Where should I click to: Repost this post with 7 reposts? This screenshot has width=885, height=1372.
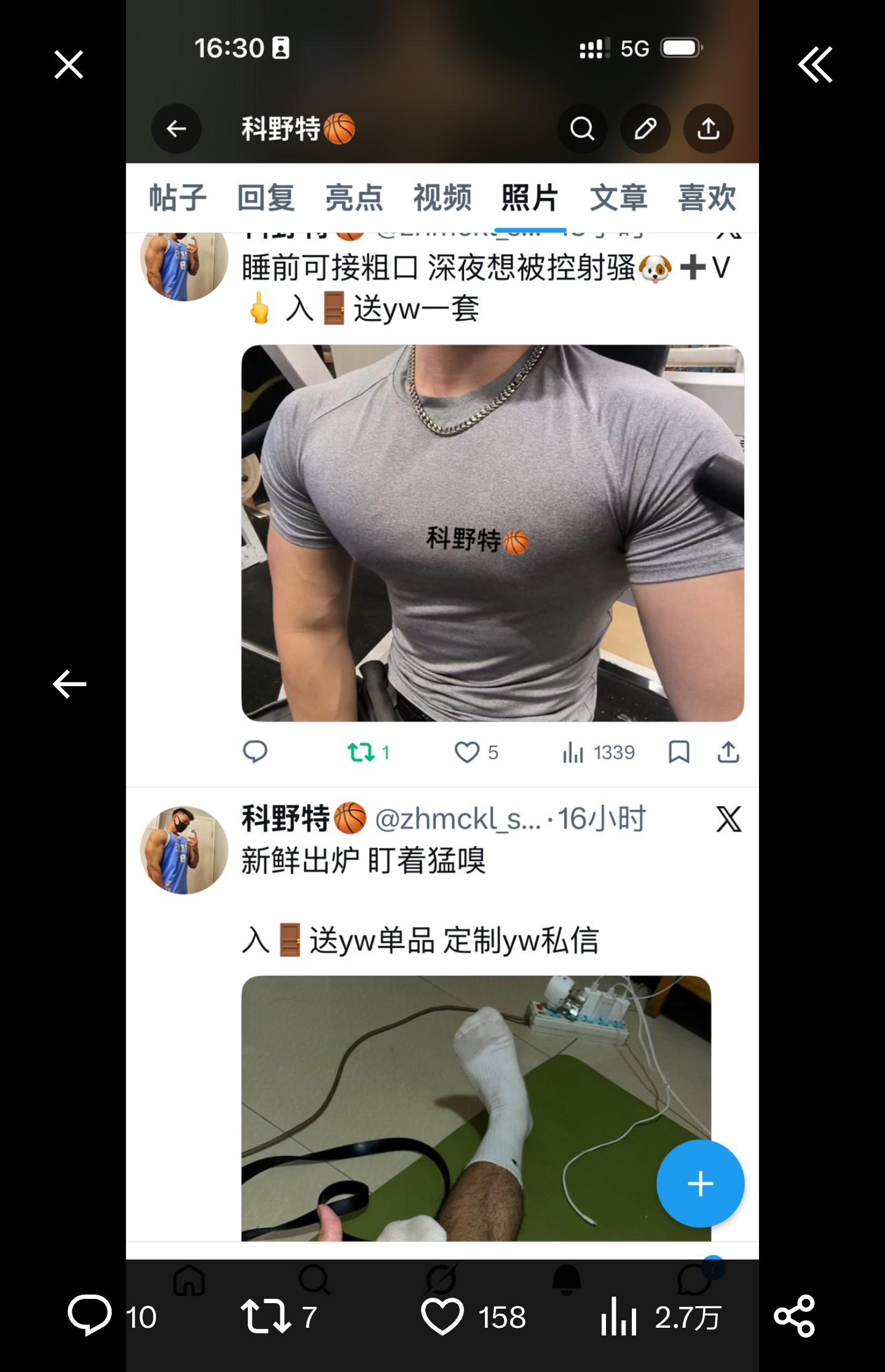[x=265, y=1316]
